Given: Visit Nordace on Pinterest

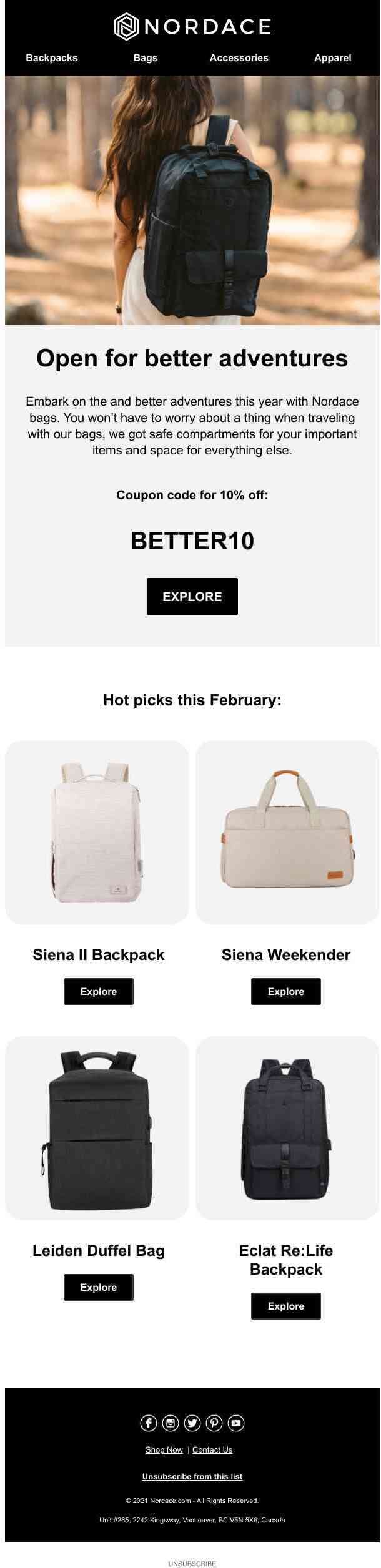Looking at the screenshot, I should (214, 1423).
